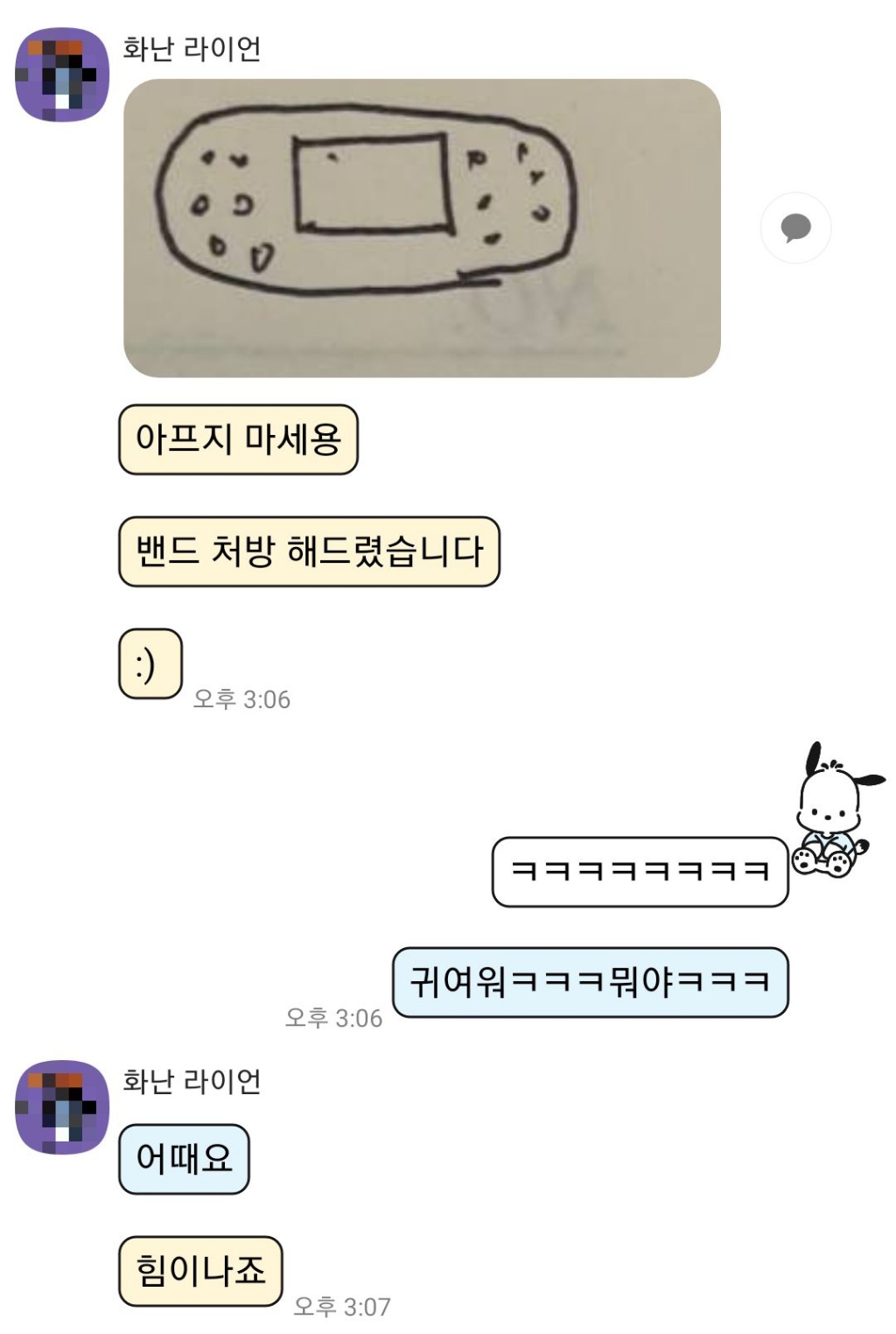
Task: Tap the speech bubble icon beside the photo
Action: pyautogui.click(x=795, y=228)
